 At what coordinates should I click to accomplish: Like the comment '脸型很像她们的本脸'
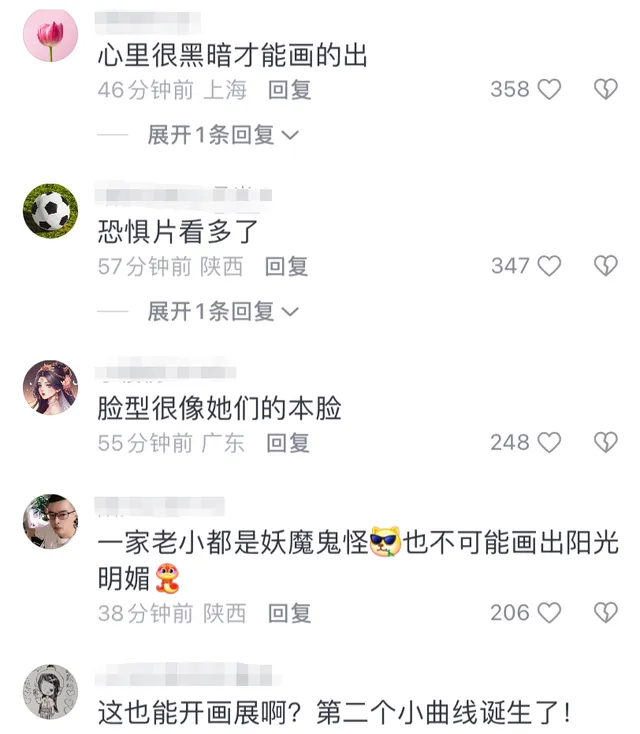tap(549, 442)
